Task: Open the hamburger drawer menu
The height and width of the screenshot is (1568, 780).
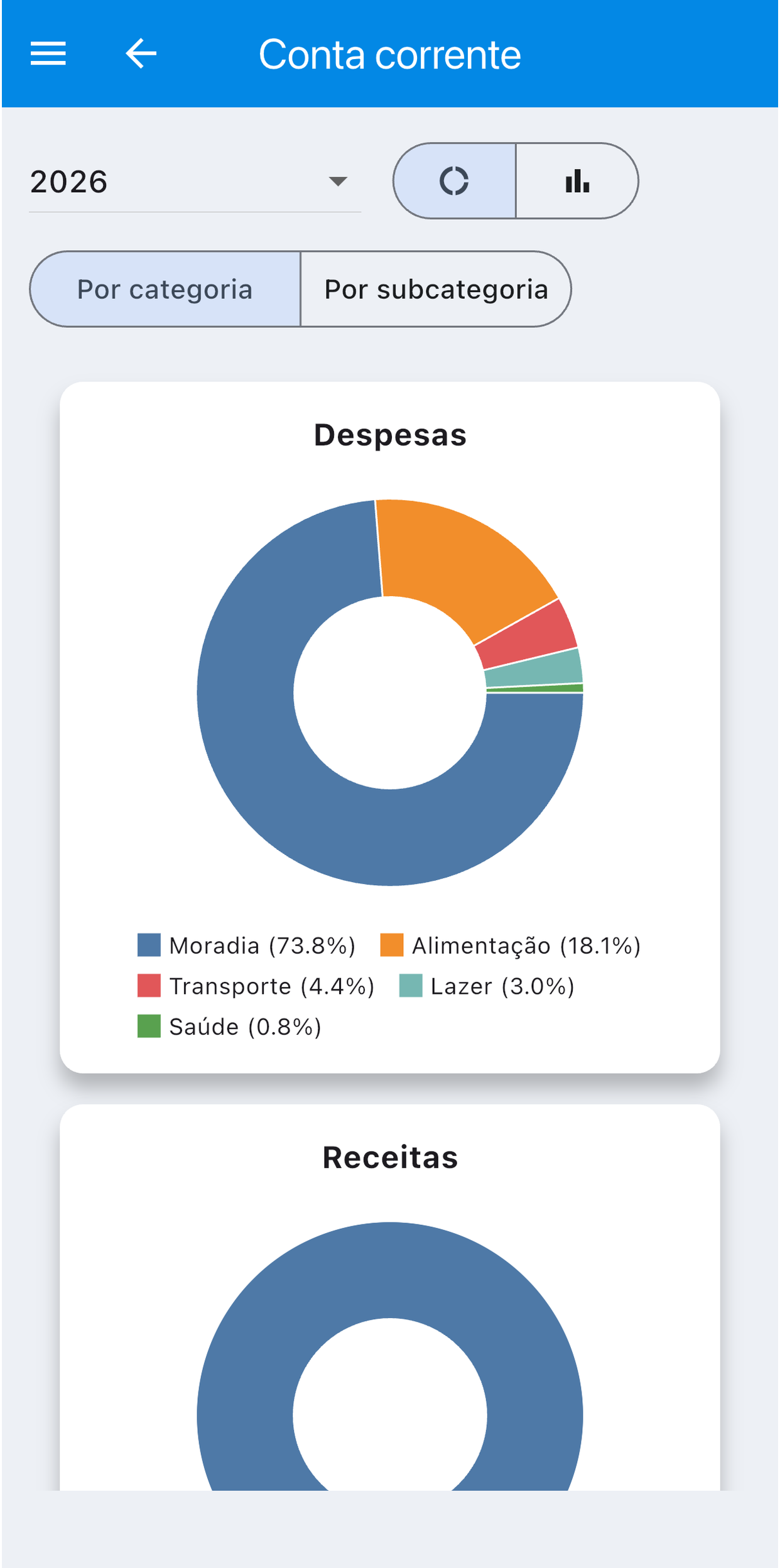Action: 48,53
